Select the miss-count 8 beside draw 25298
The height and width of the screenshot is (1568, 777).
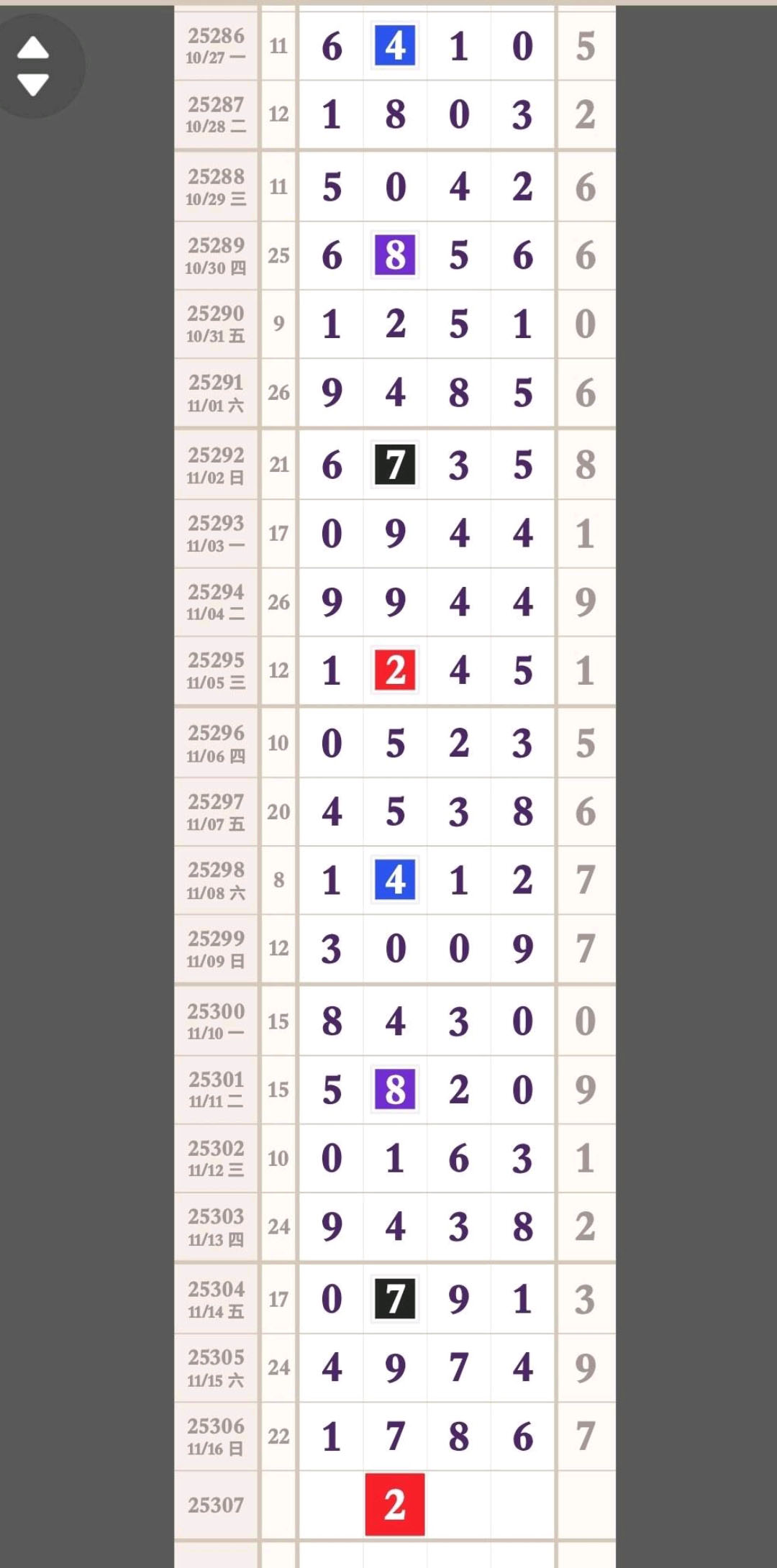(x=278, y=879)
